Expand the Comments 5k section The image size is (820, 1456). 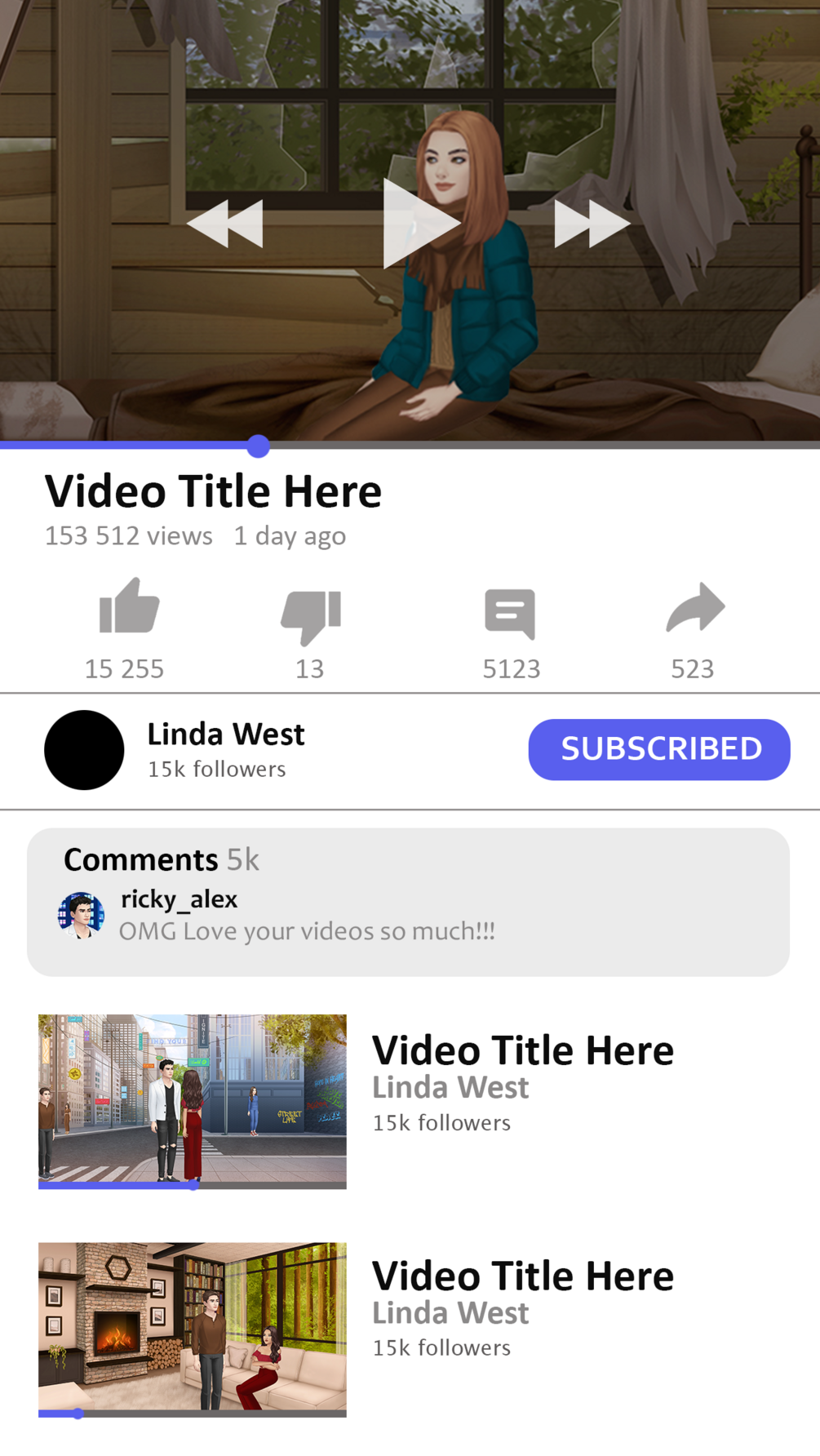[x=408, y=902]
